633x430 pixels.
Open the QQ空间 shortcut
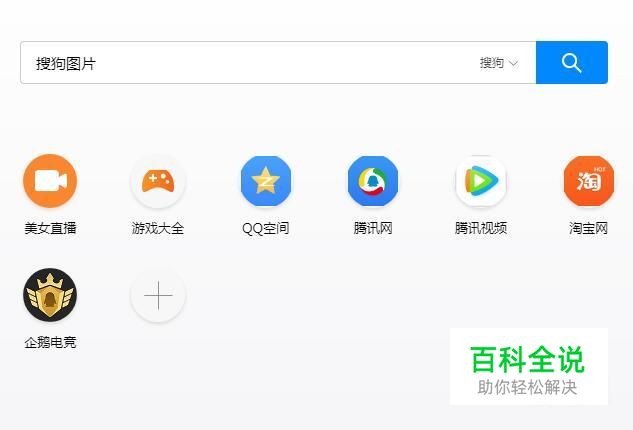coord(265,182)
